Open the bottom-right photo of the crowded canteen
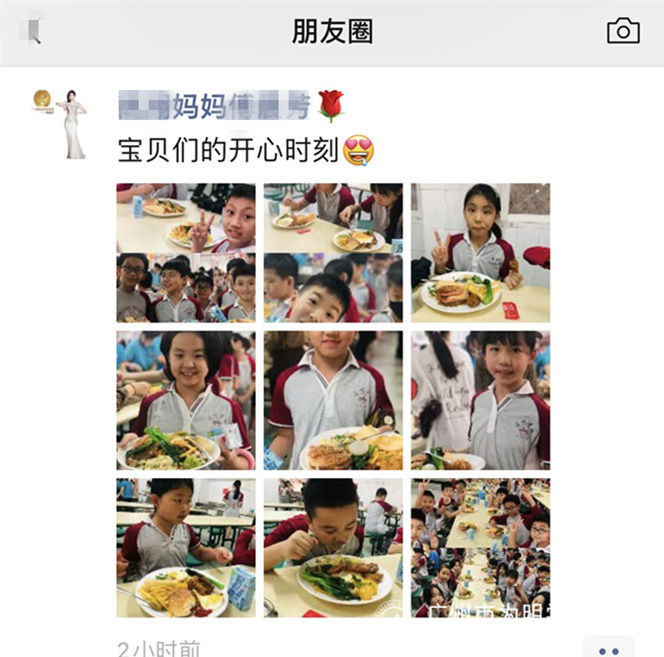 (x=480, y=547)
